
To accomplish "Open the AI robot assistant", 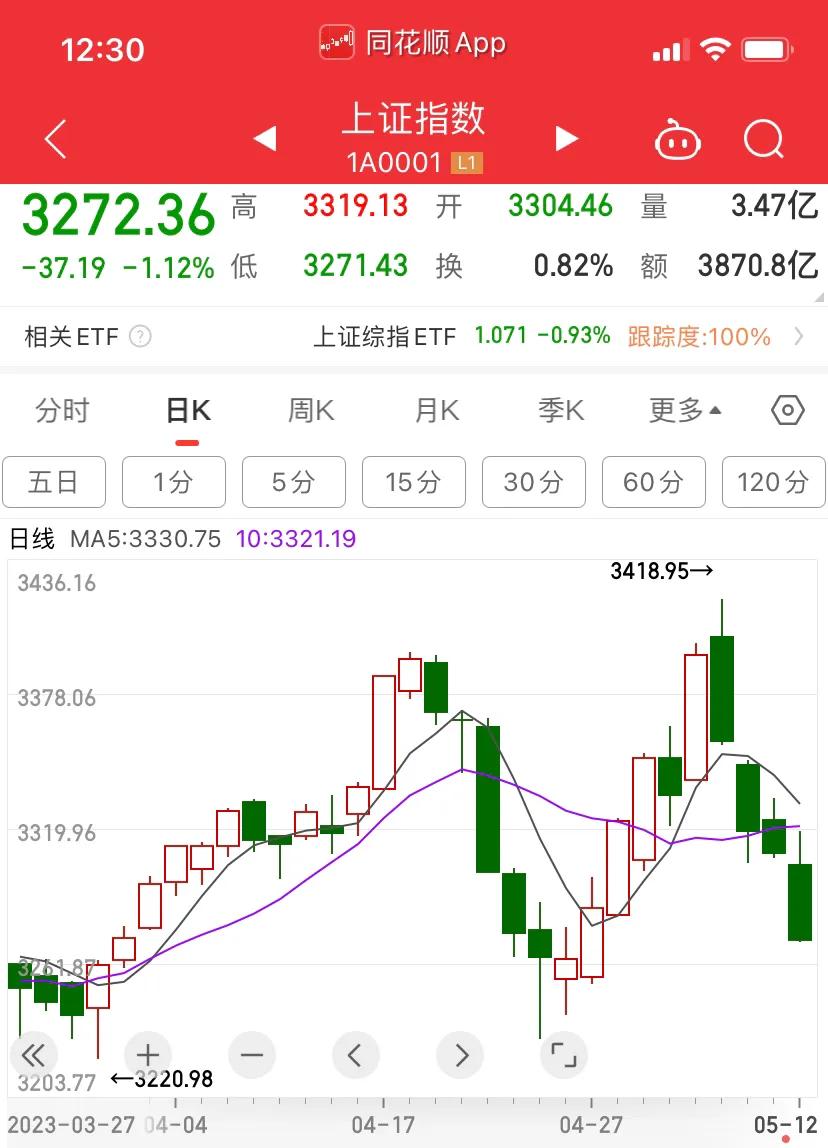I will (x=679, y=139).
